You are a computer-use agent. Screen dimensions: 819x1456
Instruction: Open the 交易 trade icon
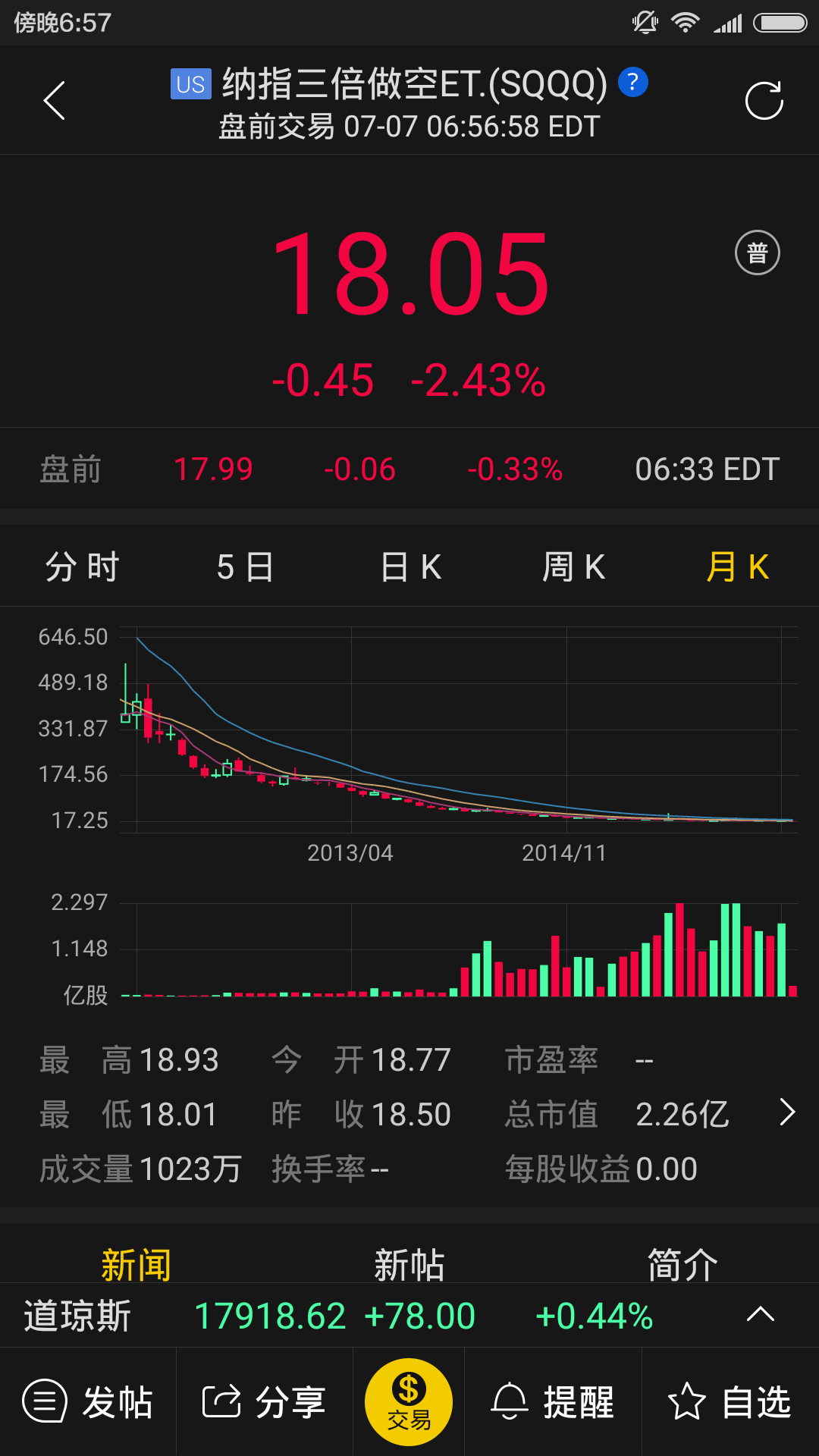408,1401
